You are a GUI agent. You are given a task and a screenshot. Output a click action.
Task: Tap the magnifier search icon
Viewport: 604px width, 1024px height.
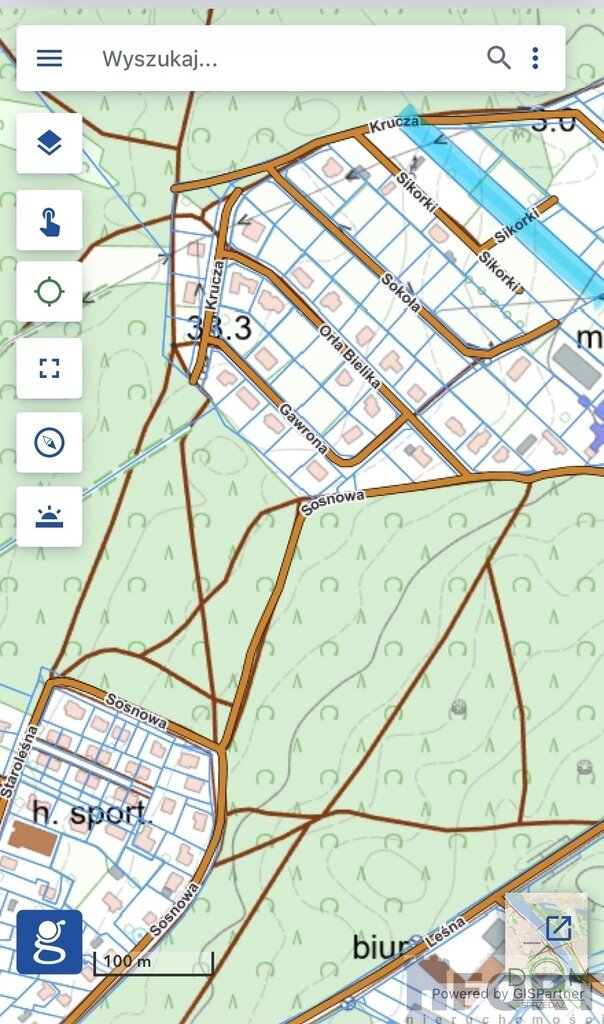[x=499, y=58]
